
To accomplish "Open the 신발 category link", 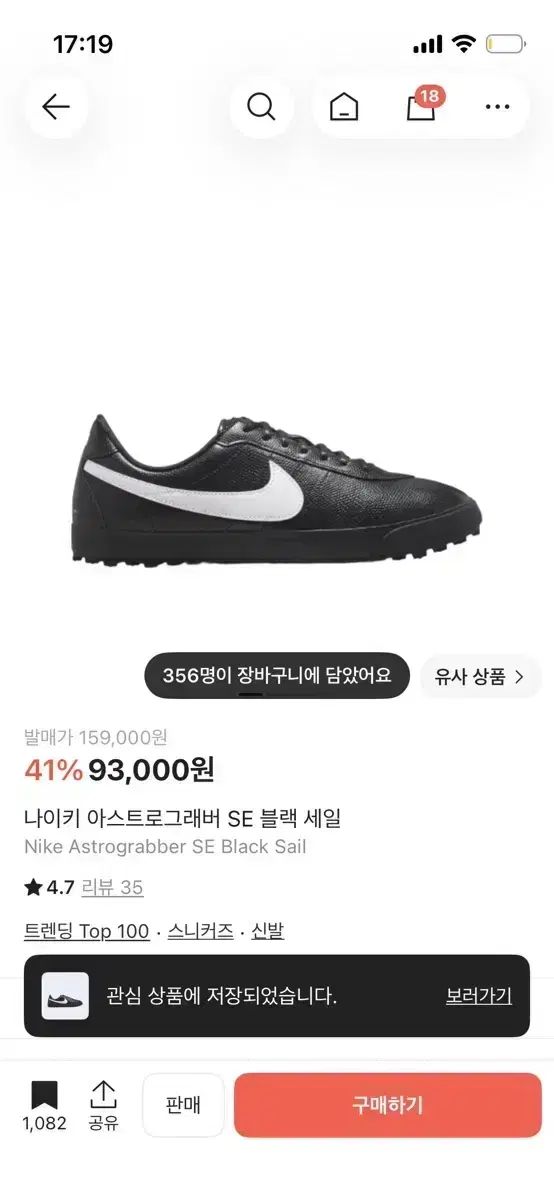I will point(268,931).
